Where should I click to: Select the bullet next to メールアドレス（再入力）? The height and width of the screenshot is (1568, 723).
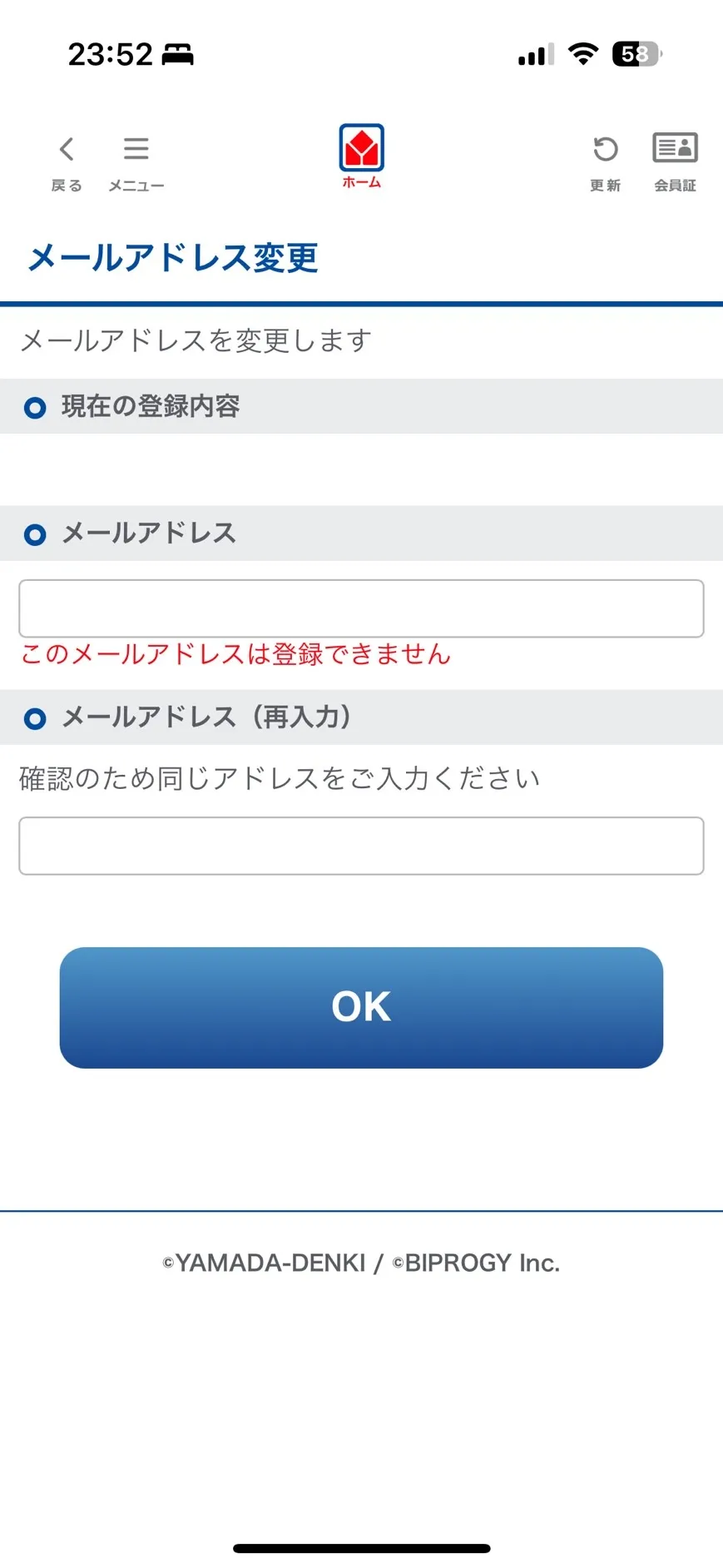(x=35, y=717)
